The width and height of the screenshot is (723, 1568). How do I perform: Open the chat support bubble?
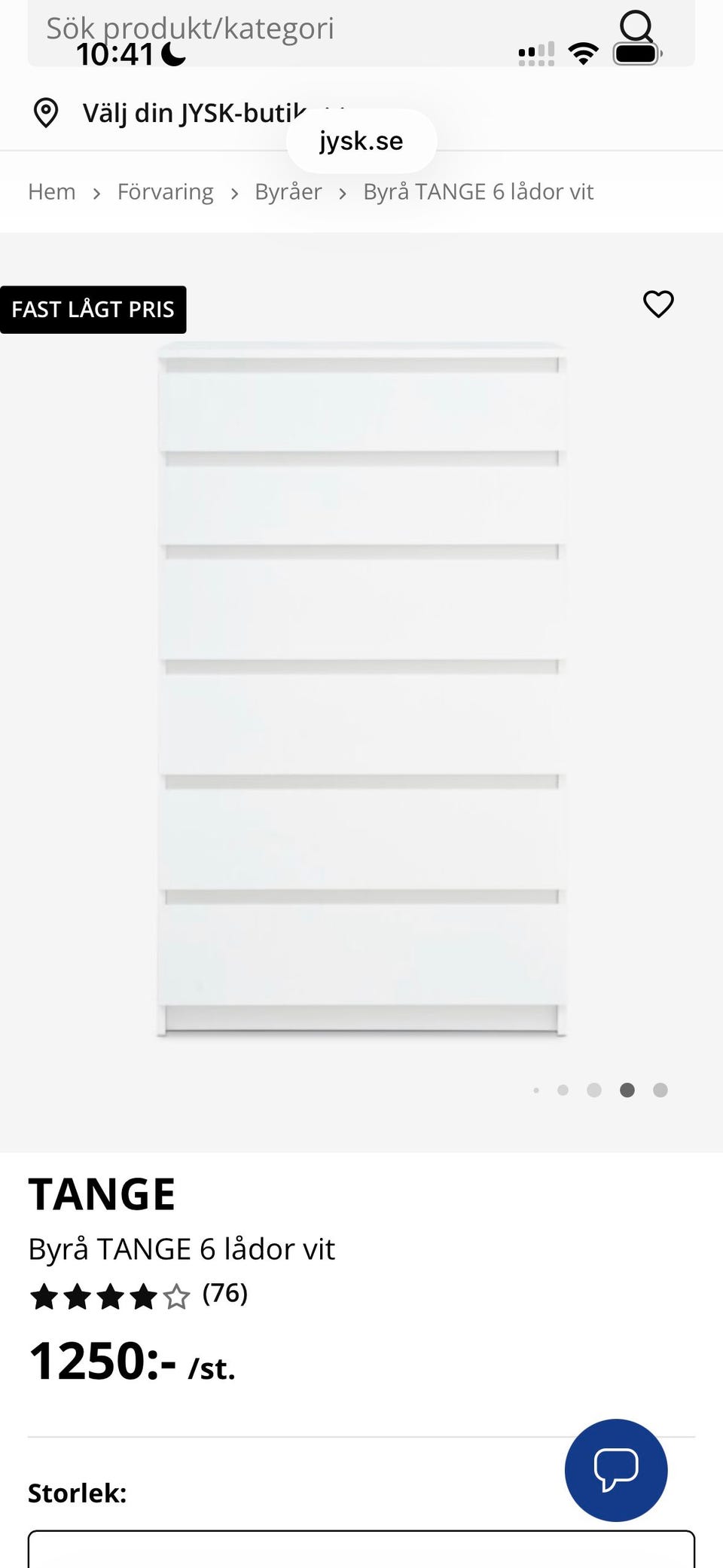tap(616, 1470)
